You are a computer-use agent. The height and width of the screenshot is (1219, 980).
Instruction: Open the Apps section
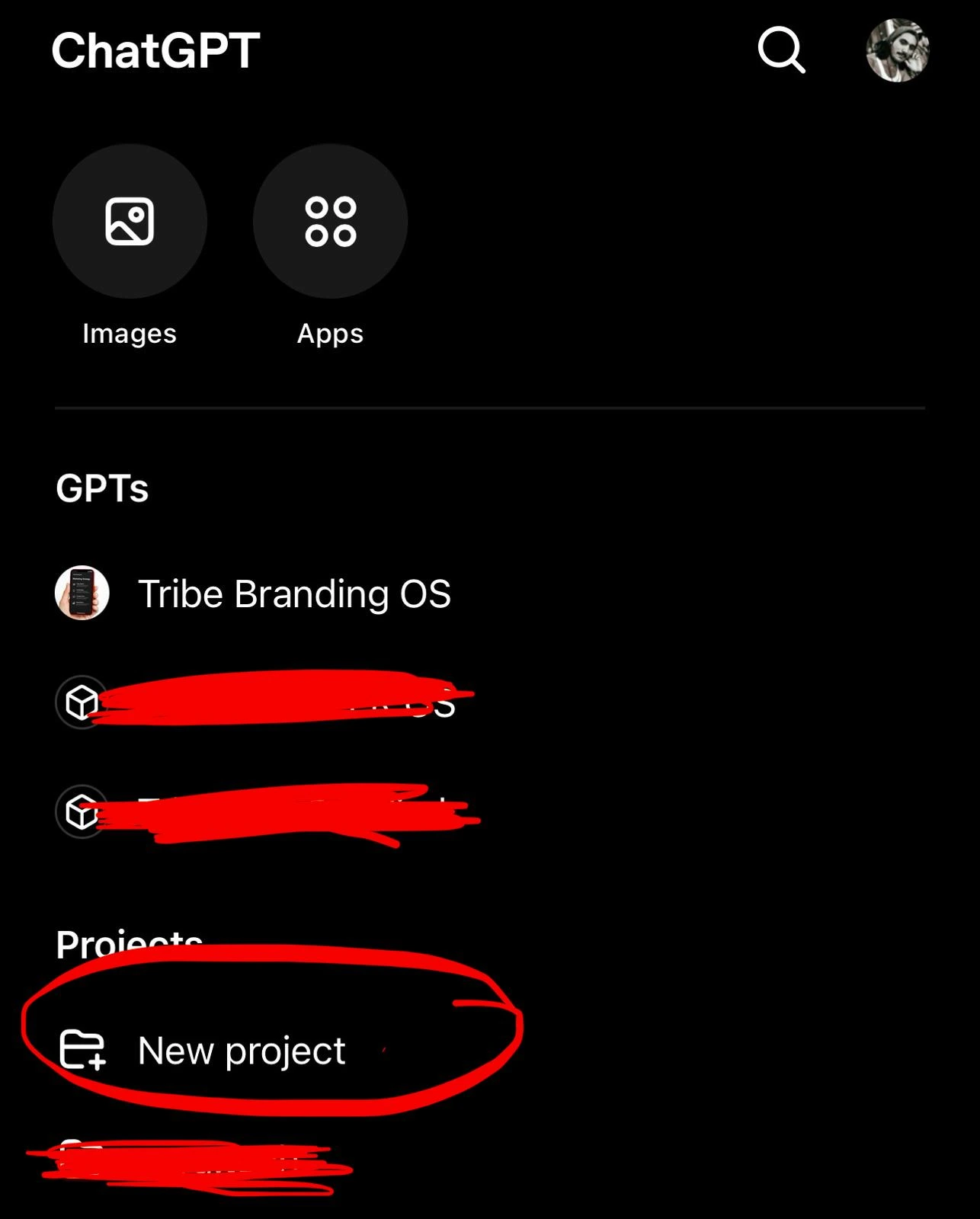click(x=330, y=222)
